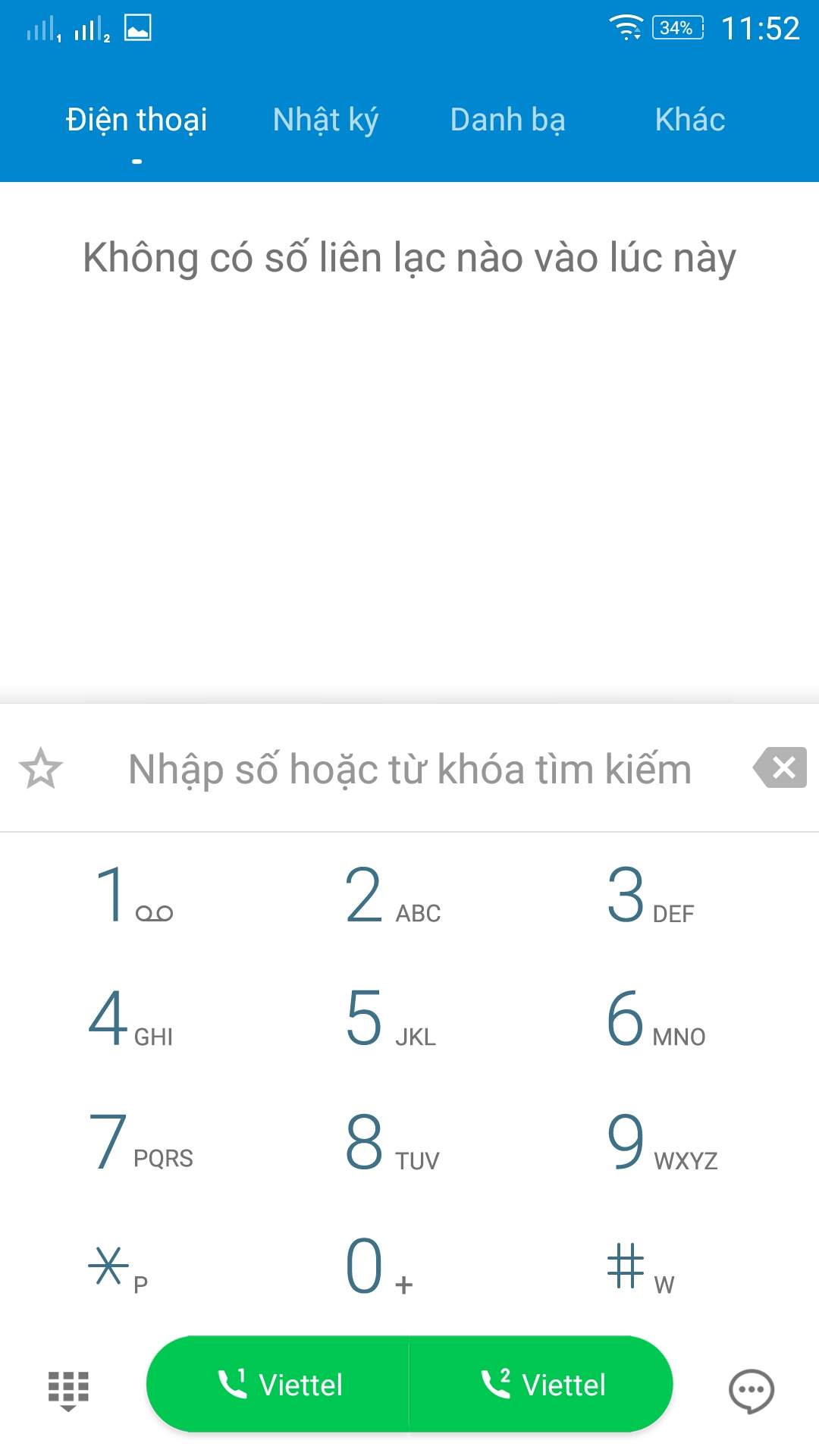Tap the 9 WXYZ key
The image size is (819, 1456).
coord(662,1141)
